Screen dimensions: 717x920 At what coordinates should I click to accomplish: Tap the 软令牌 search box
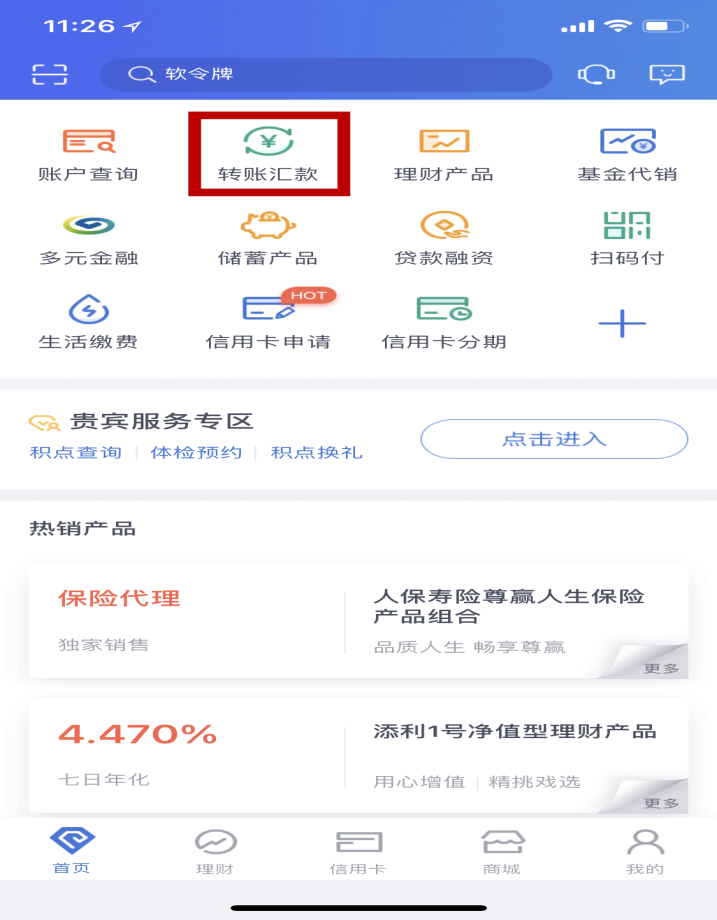pos(325,74)
